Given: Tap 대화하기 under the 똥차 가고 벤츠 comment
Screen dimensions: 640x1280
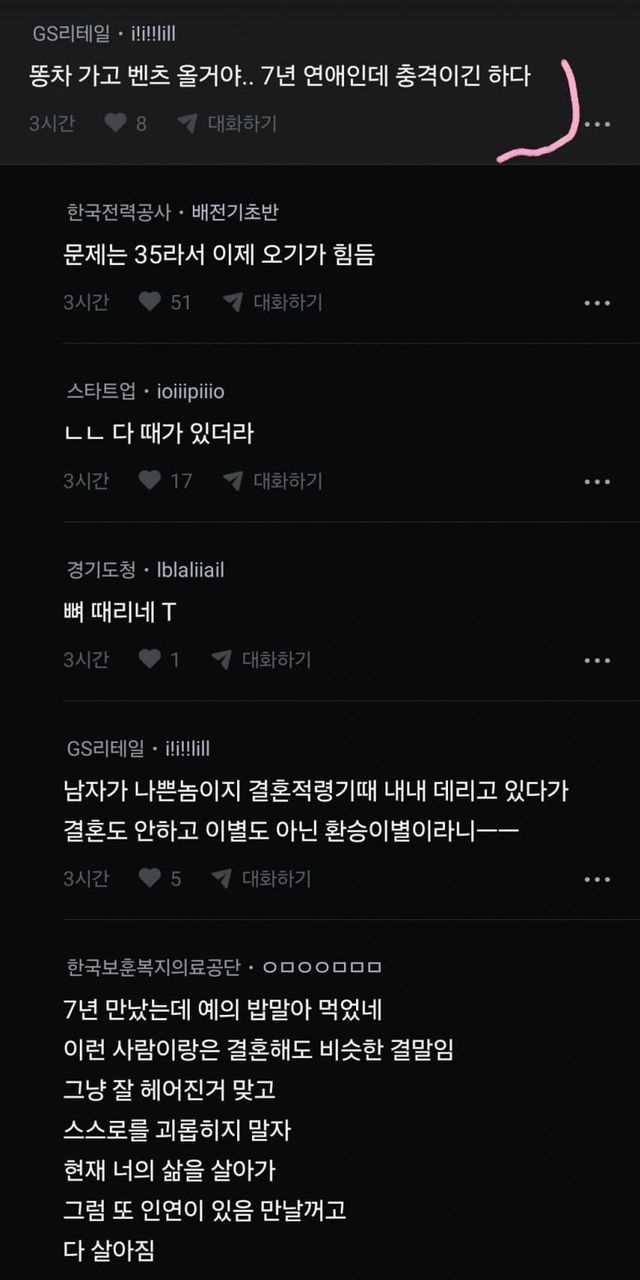Looking at the screenshot, I should (228, 123).
